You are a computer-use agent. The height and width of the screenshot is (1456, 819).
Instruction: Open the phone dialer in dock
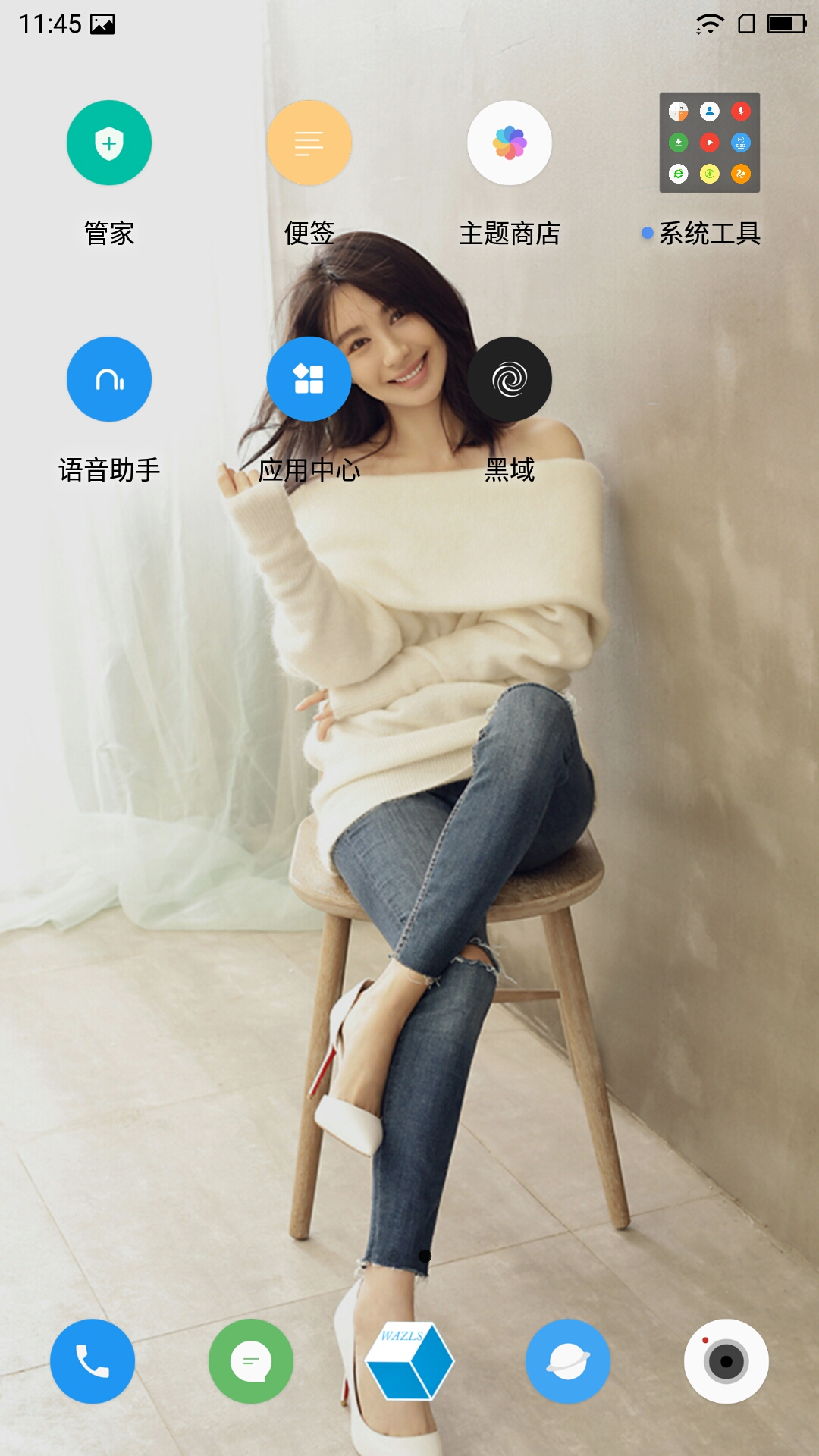[x=93, y=1361]
